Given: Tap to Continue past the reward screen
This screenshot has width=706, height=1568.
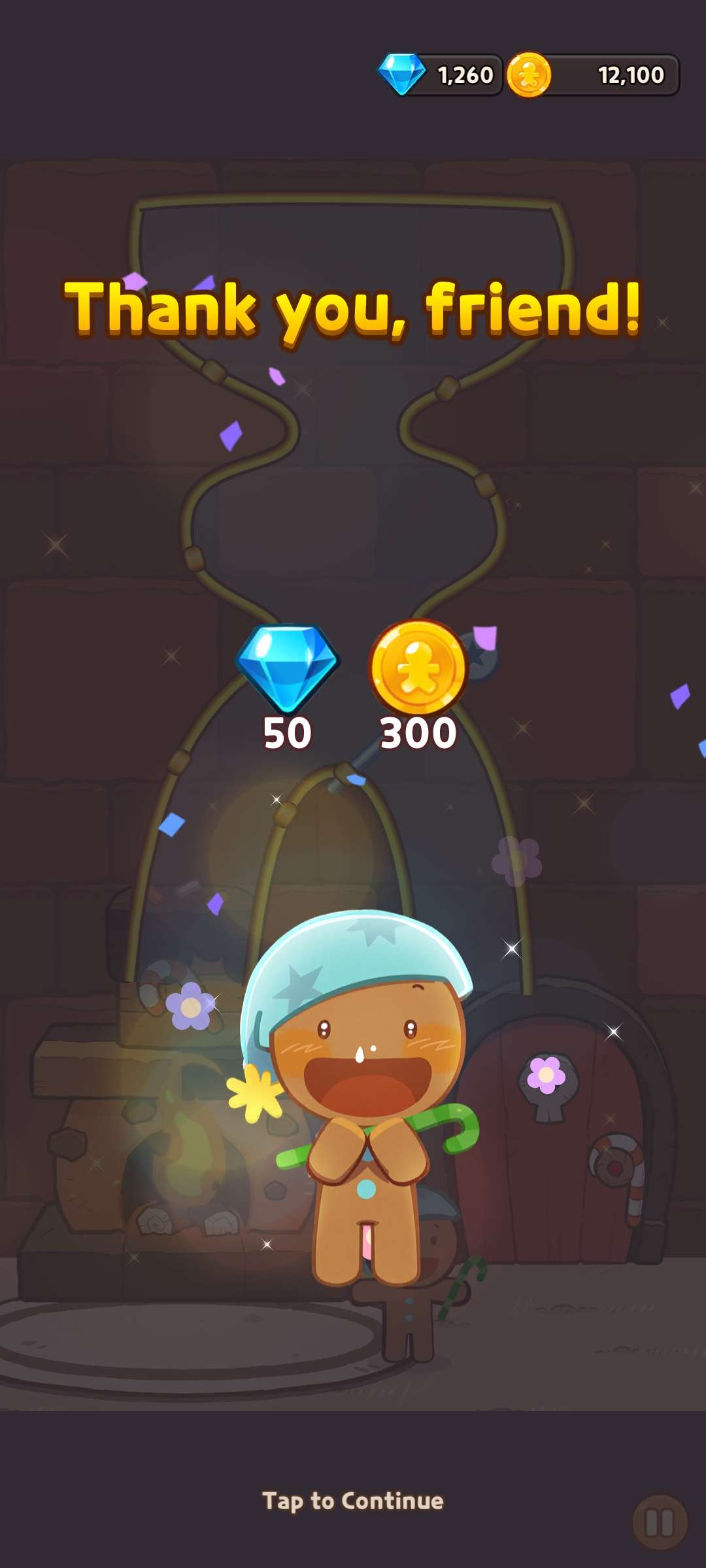Looking at the screenshot, I should point(353,1501).
